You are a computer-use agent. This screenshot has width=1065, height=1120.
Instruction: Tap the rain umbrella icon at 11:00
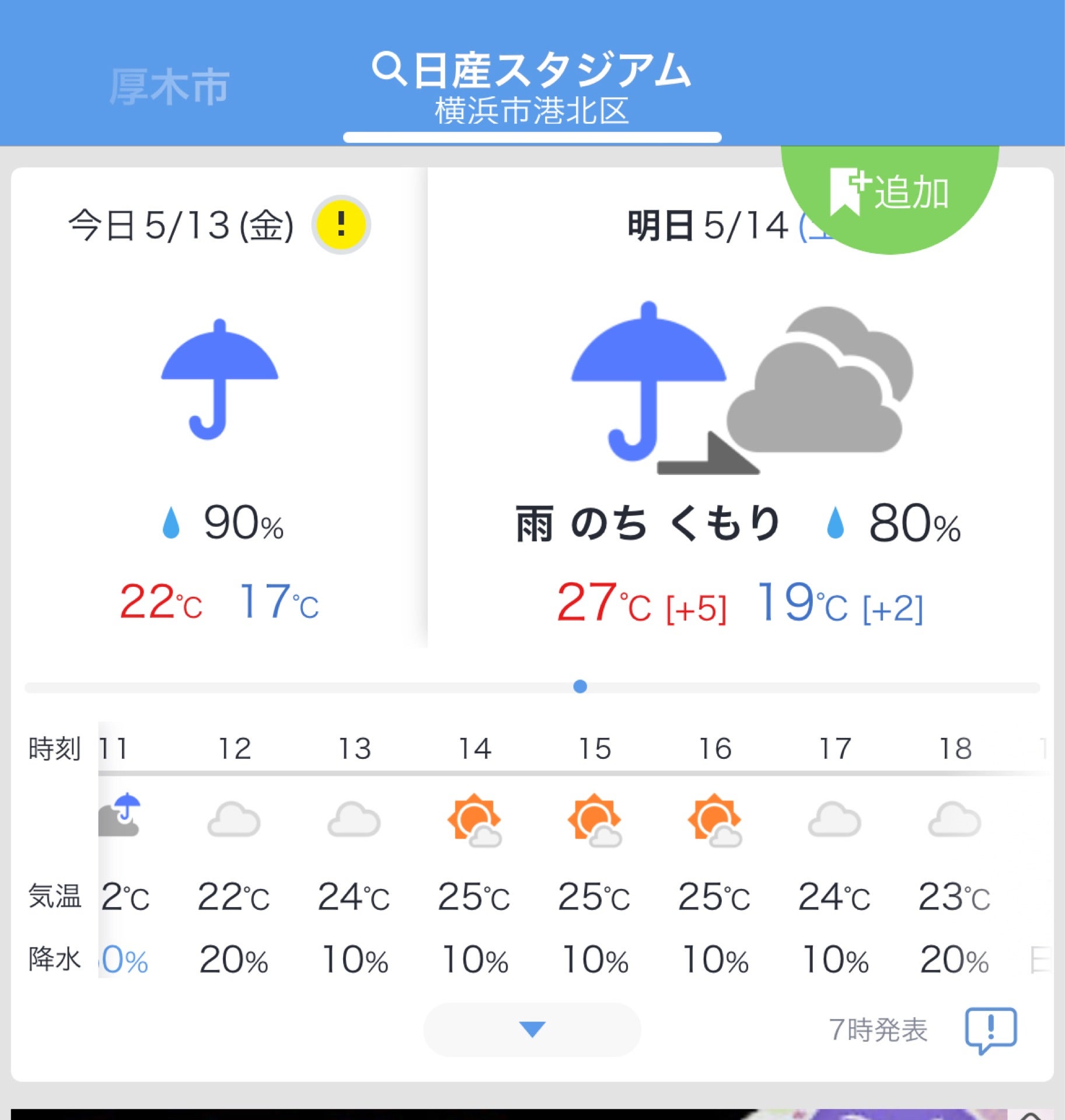tap(120, 820)
